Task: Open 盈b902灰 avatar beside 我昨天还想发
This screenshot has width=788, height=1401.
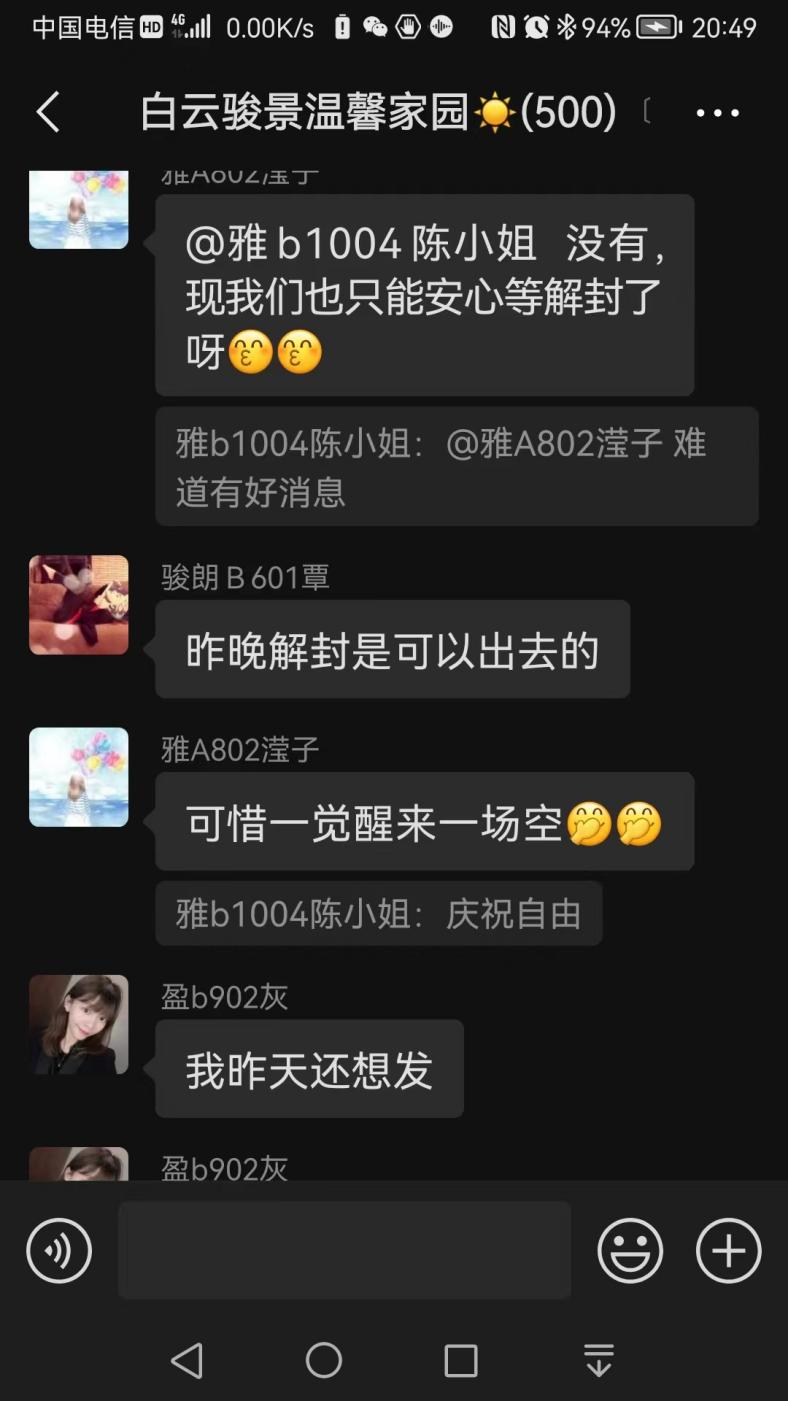Action: [x=79, y=1025]
